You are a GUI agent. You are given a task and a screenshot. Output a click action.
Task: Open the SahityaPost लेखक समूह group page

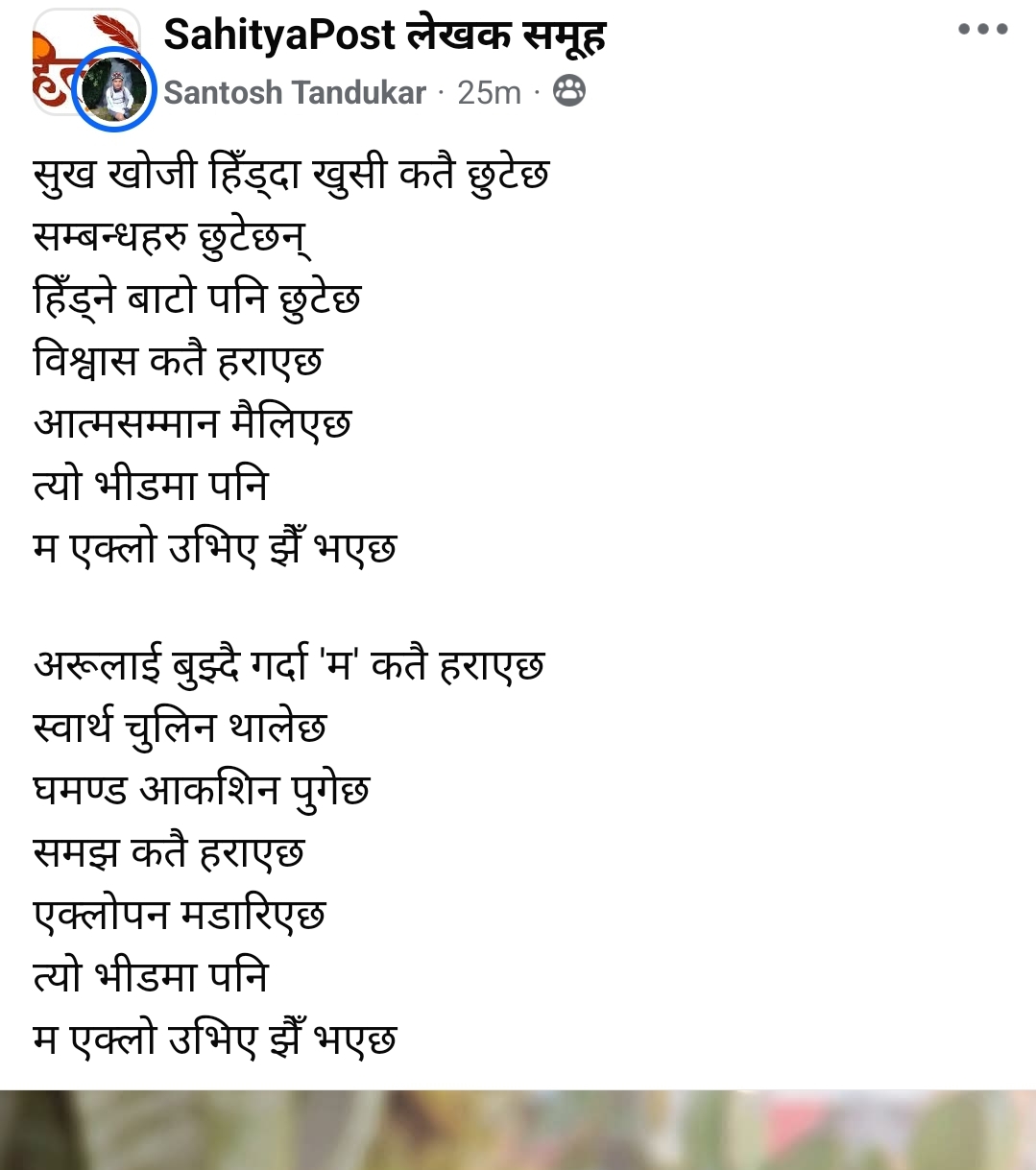[x=384, y=36]
